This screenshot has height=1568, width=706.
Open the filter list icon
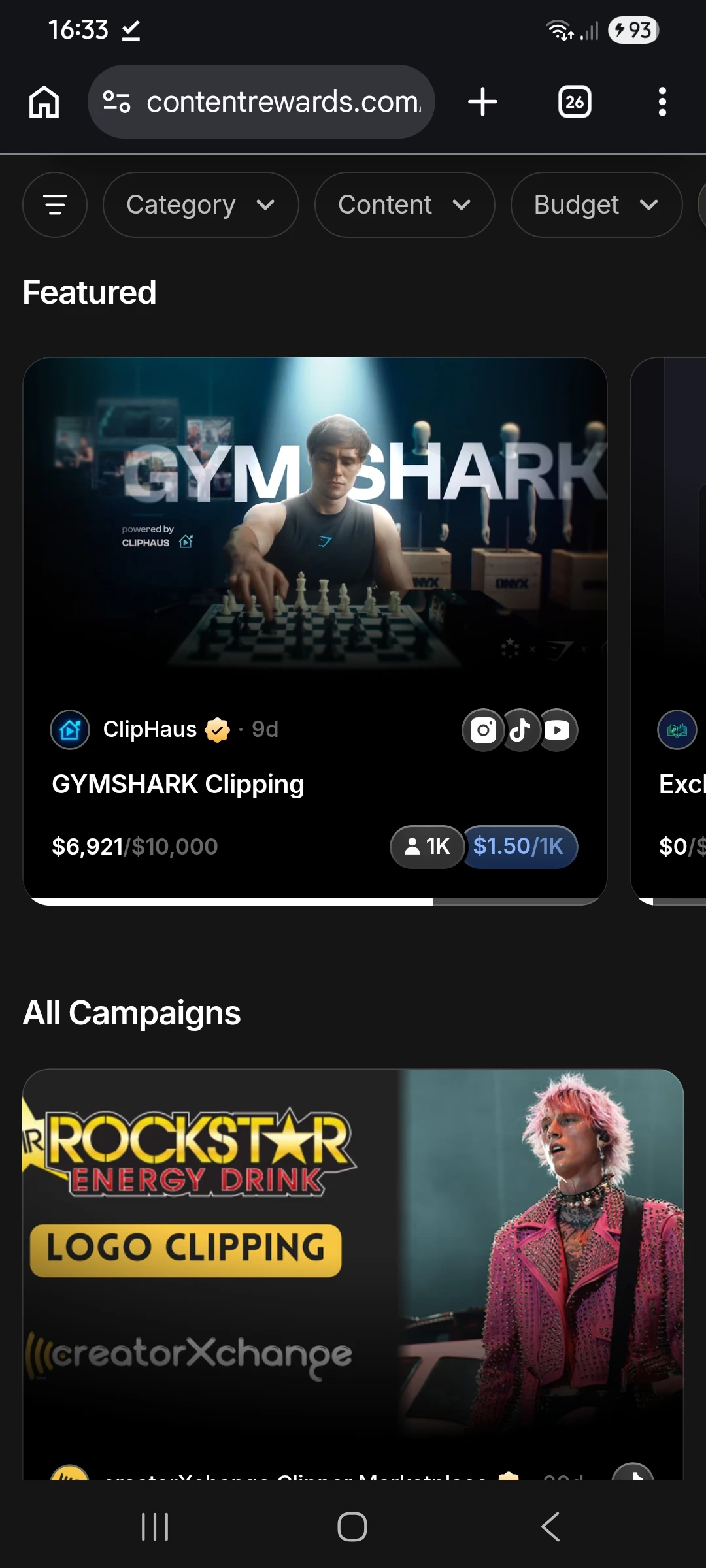click(x=55, y=204)
